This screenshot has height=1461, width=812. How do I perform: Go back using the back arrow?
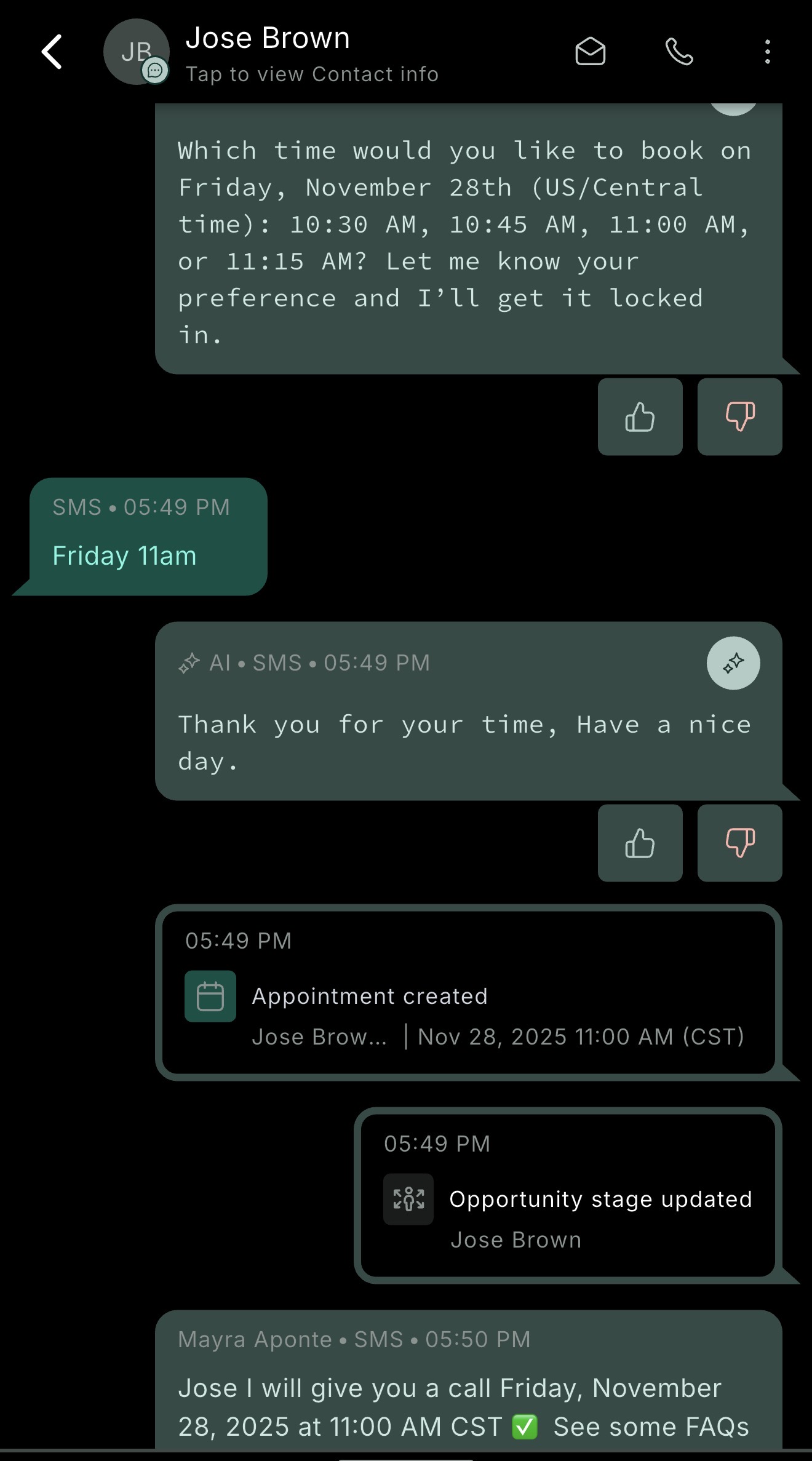click(52, 52)
